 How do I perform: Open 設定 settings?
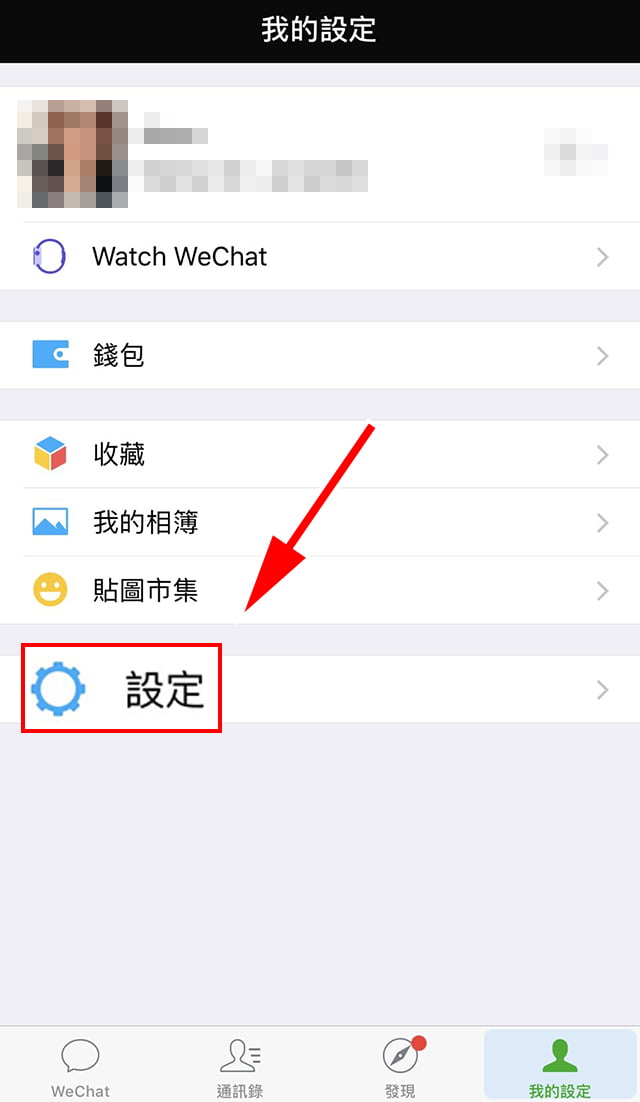[x=320, y=689]
